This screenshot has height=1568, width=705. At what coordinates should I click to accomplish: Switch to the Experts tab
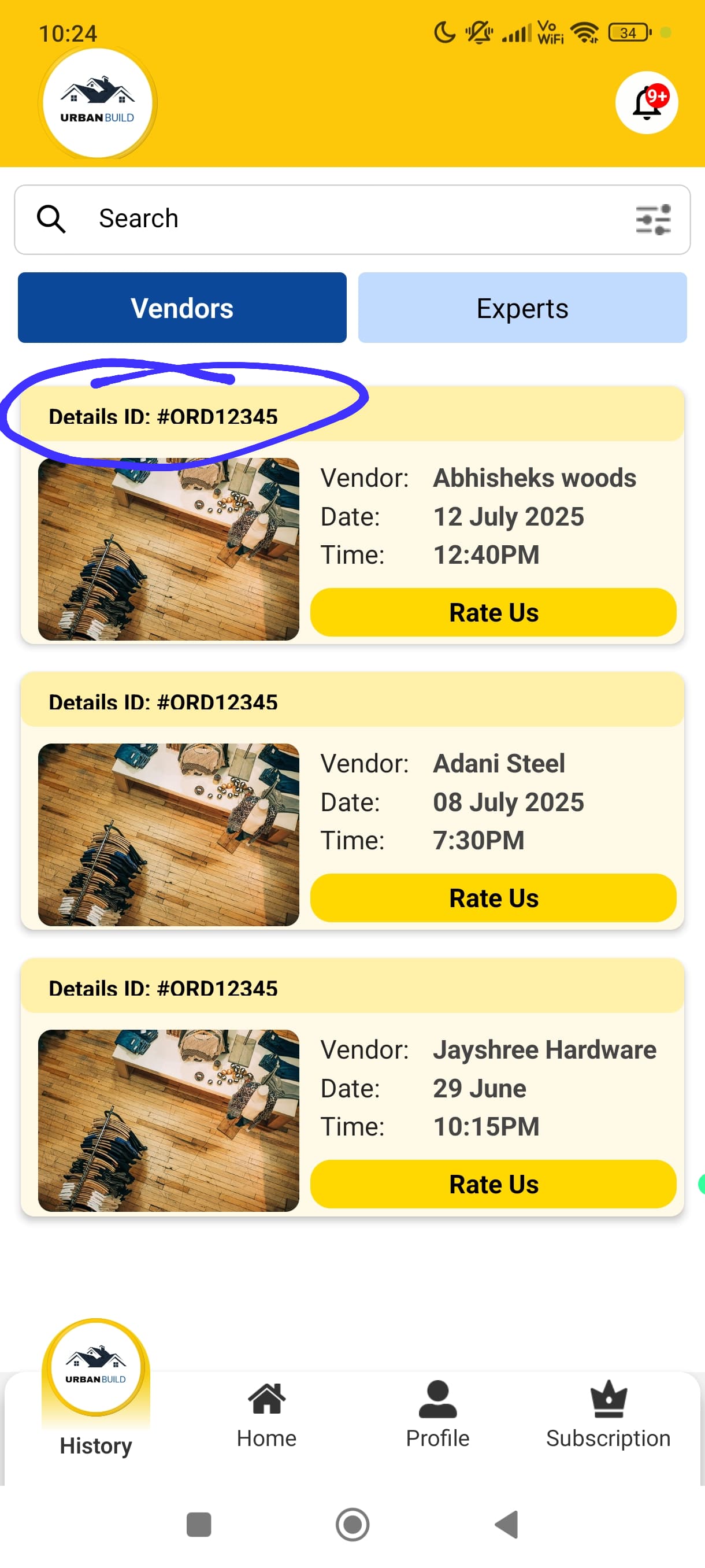point(522,308)
